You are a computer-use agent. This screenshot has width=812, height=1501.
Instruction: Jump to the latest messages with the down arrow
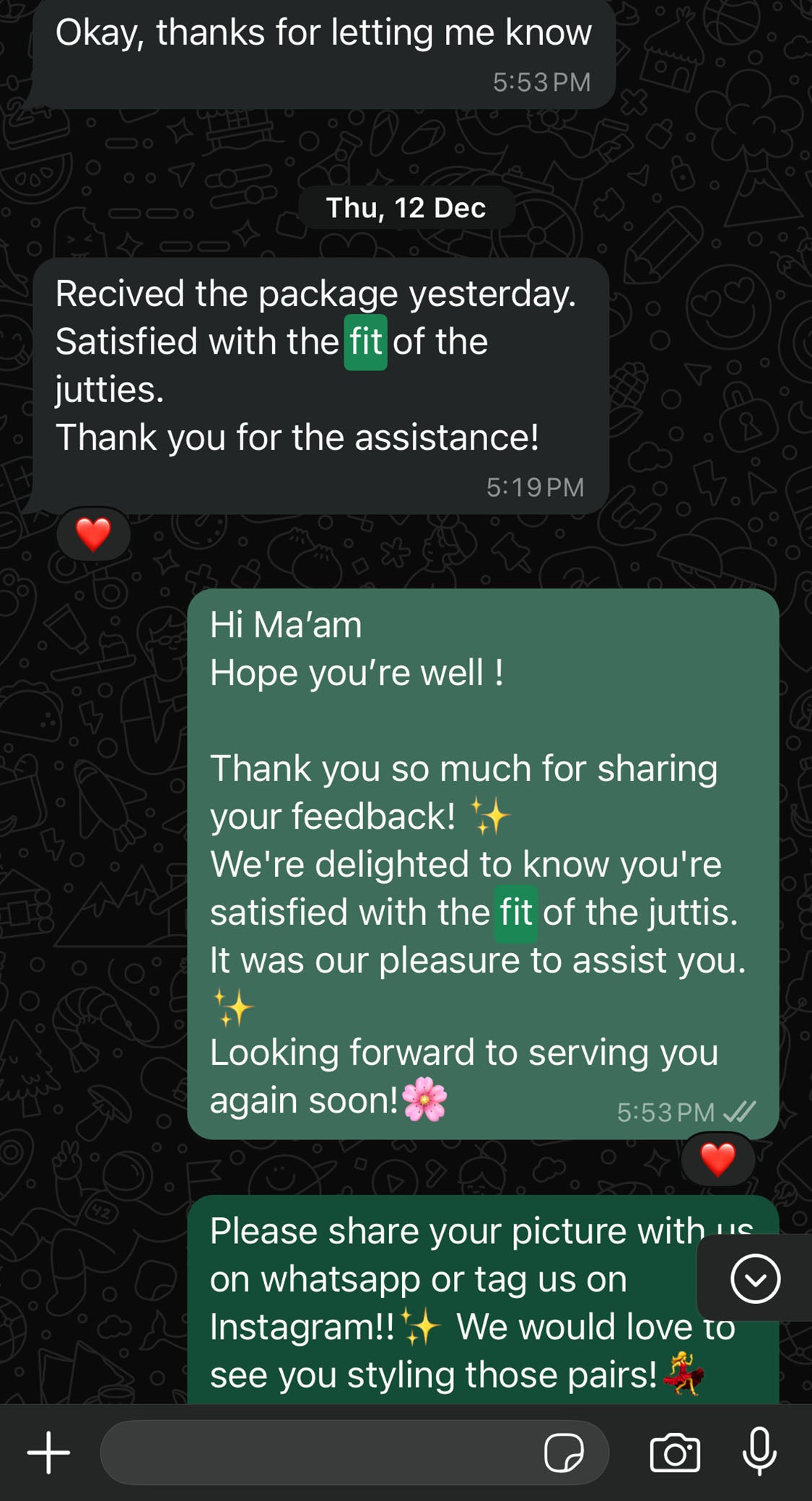(x=755, y=1279)
